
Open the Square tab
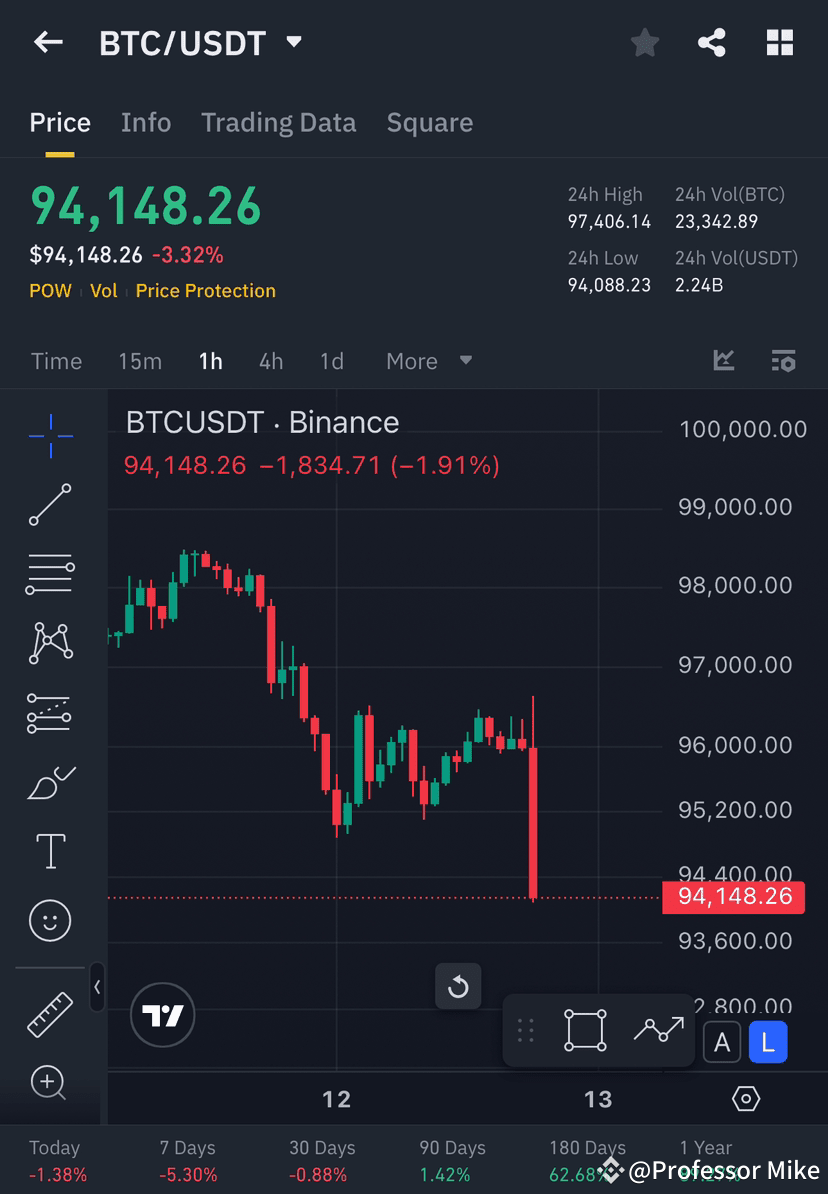(429, 122)
